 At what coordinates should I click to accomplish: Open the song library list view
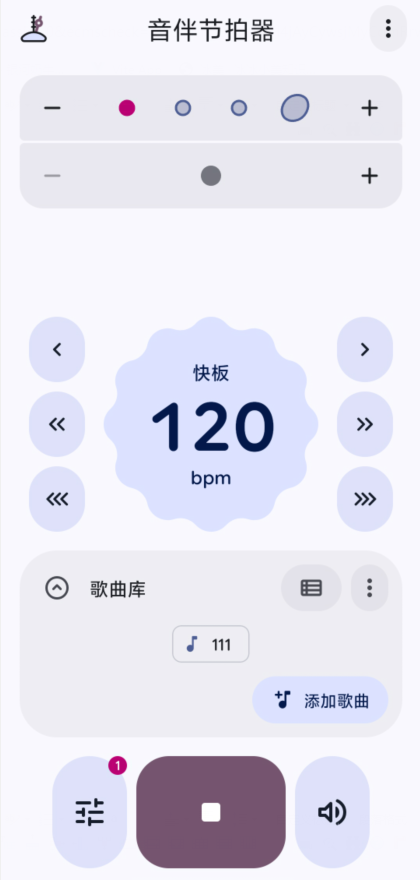click(311, 588)
